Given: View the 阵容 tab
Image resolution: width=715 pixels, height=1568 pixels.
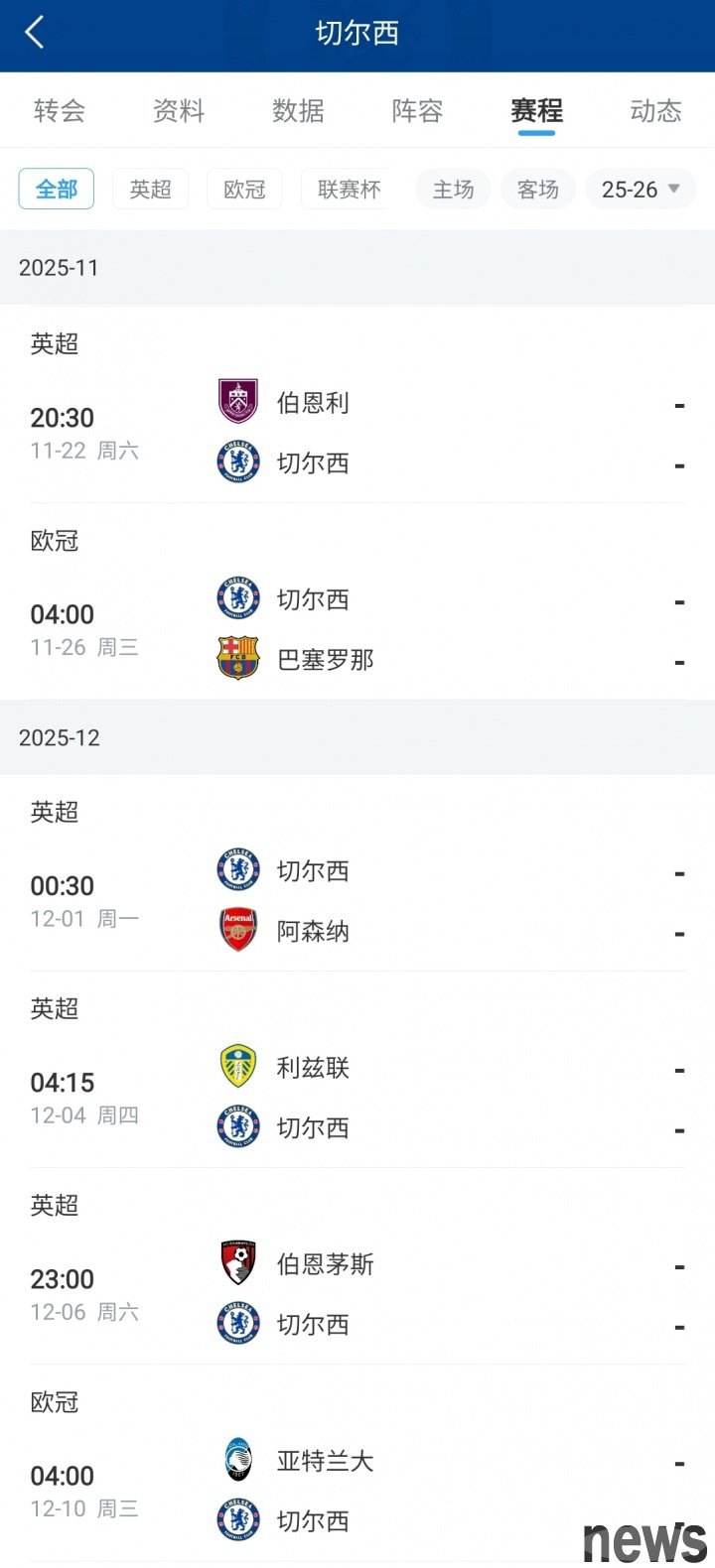Looking at the screenshot, I should click(x=417, y=110).
